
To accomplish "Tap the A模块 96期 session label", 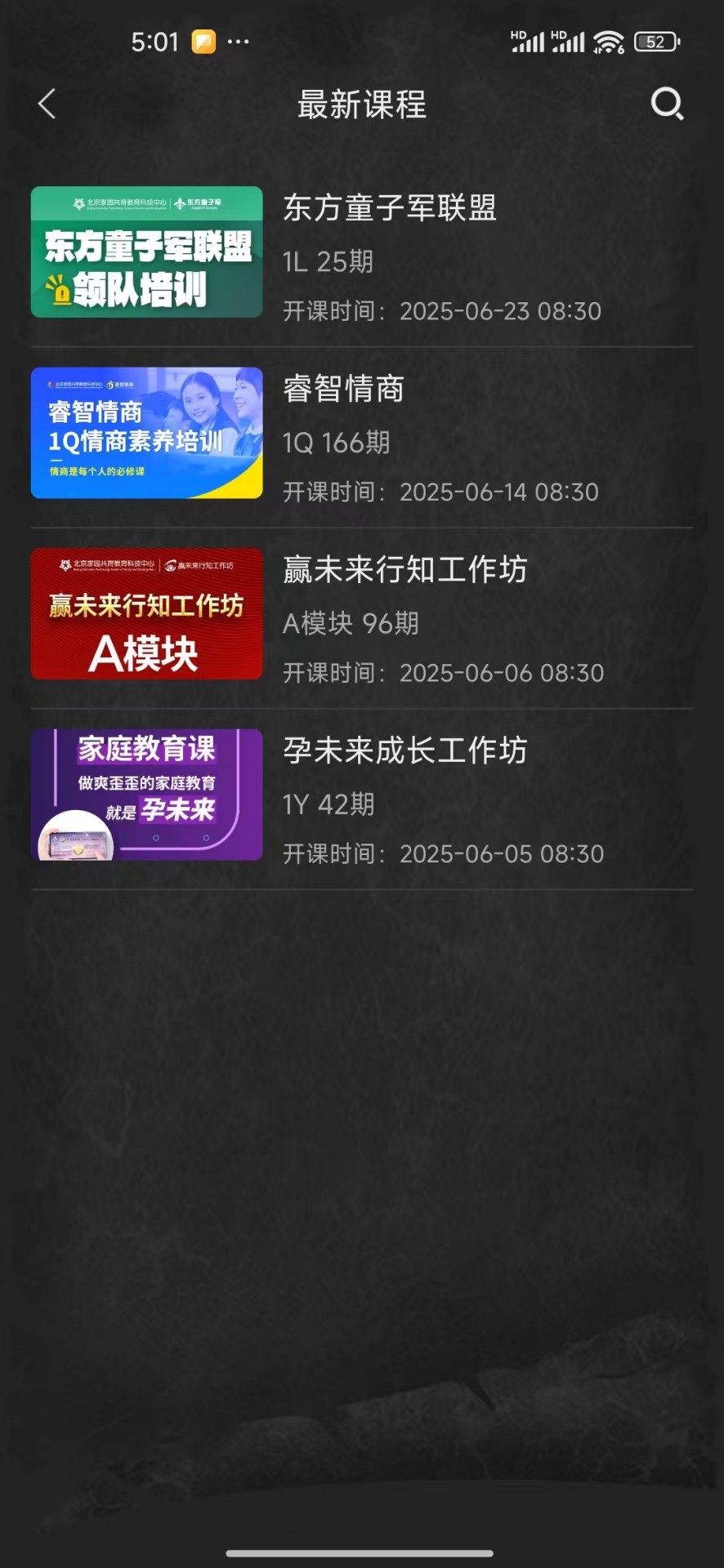I will (x=351, y=624).
